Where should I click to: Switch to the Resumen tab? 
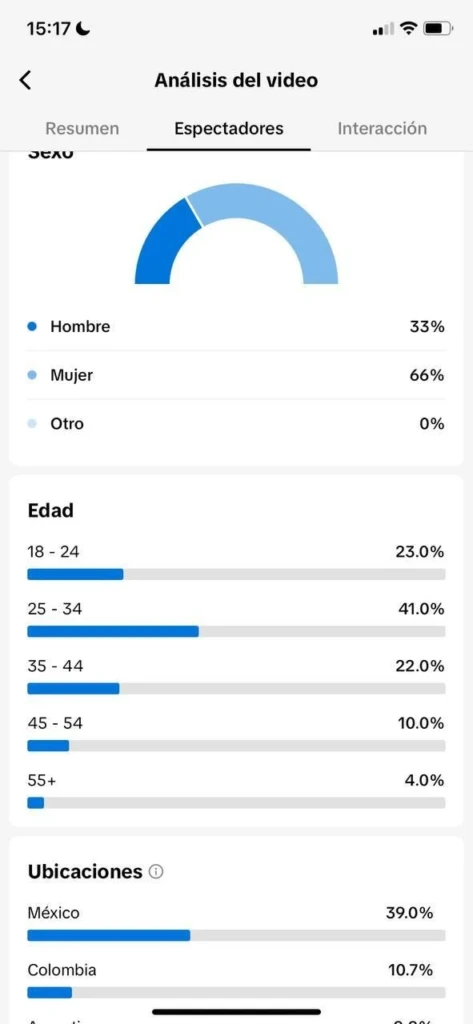click(82, 129)
